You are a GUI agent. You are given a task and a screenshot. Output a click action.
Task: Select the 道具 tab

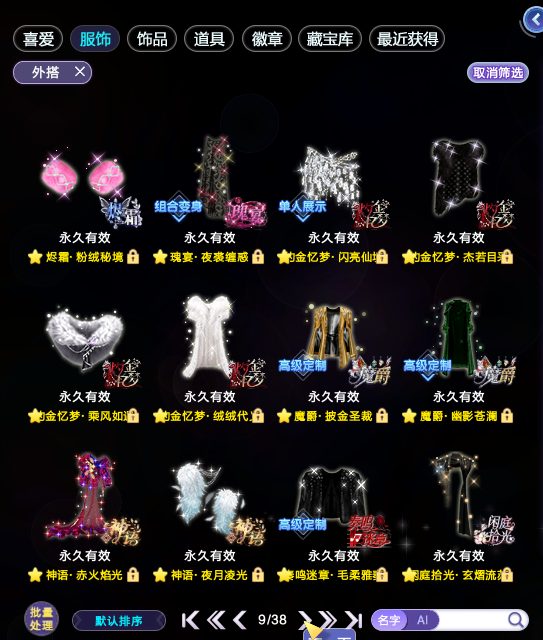(x=209, y=39)
